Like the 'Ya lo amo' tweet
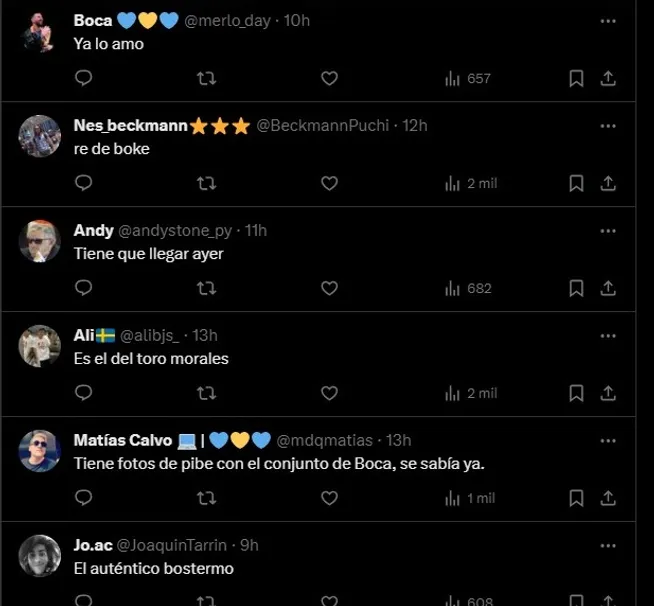Screen dimensions: 654x606 tap(329, 78)
